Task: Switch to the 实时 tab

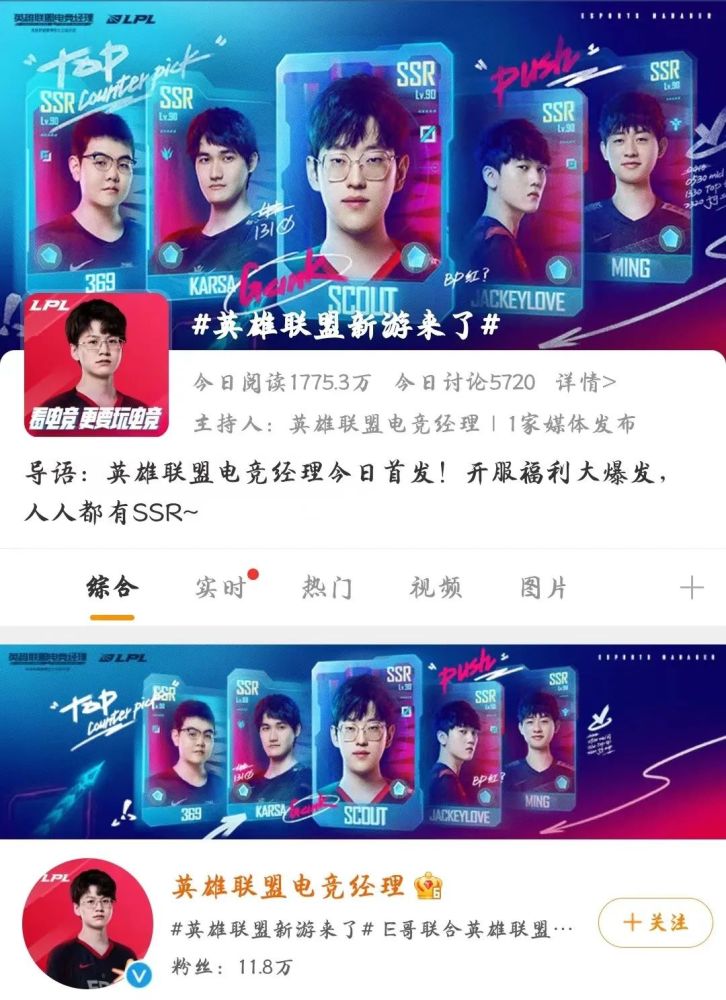Action: pos(221,587)
